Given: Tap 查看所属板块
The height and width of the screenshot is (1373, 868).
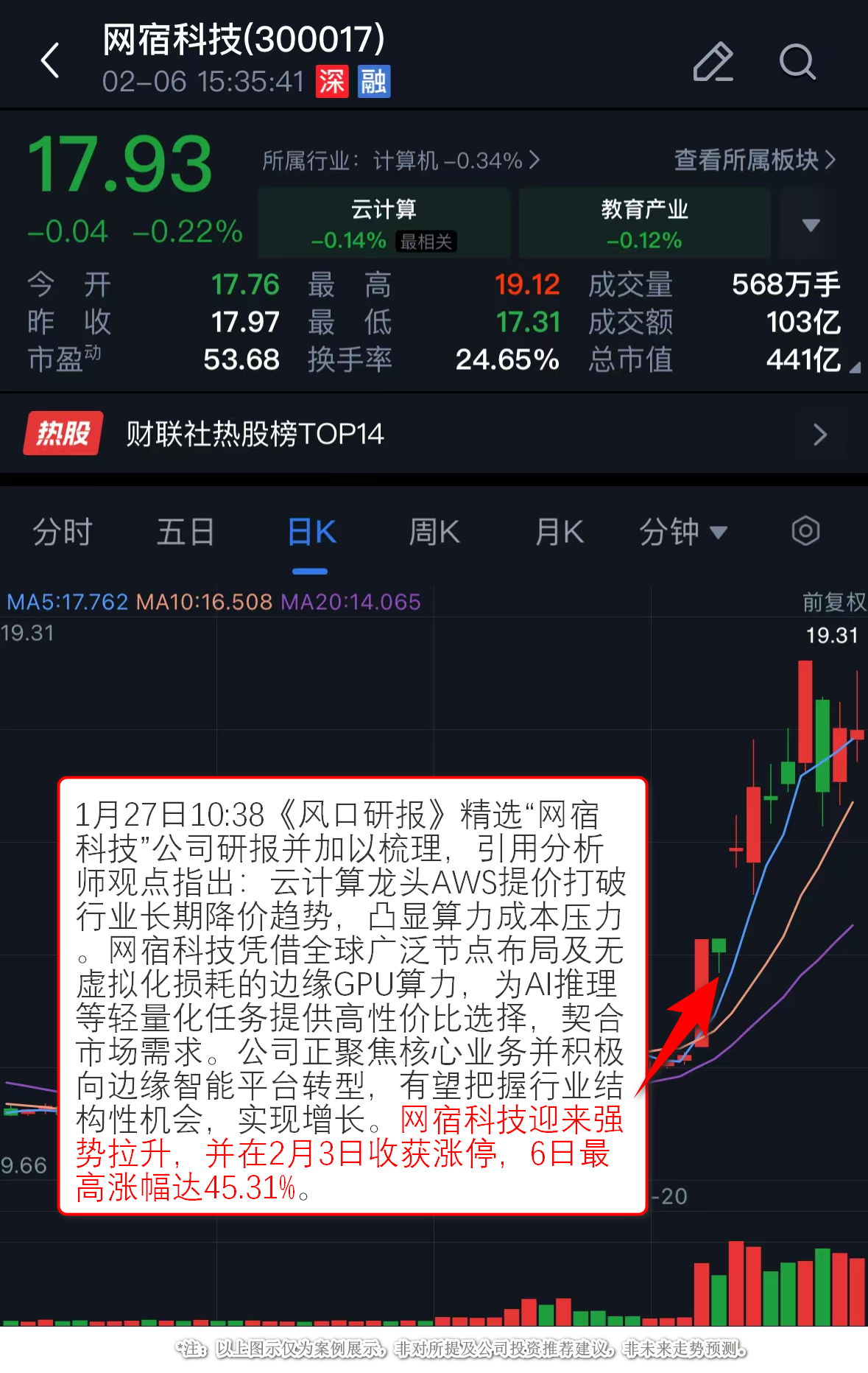Looking at the screenshot, I should (755, 160).
